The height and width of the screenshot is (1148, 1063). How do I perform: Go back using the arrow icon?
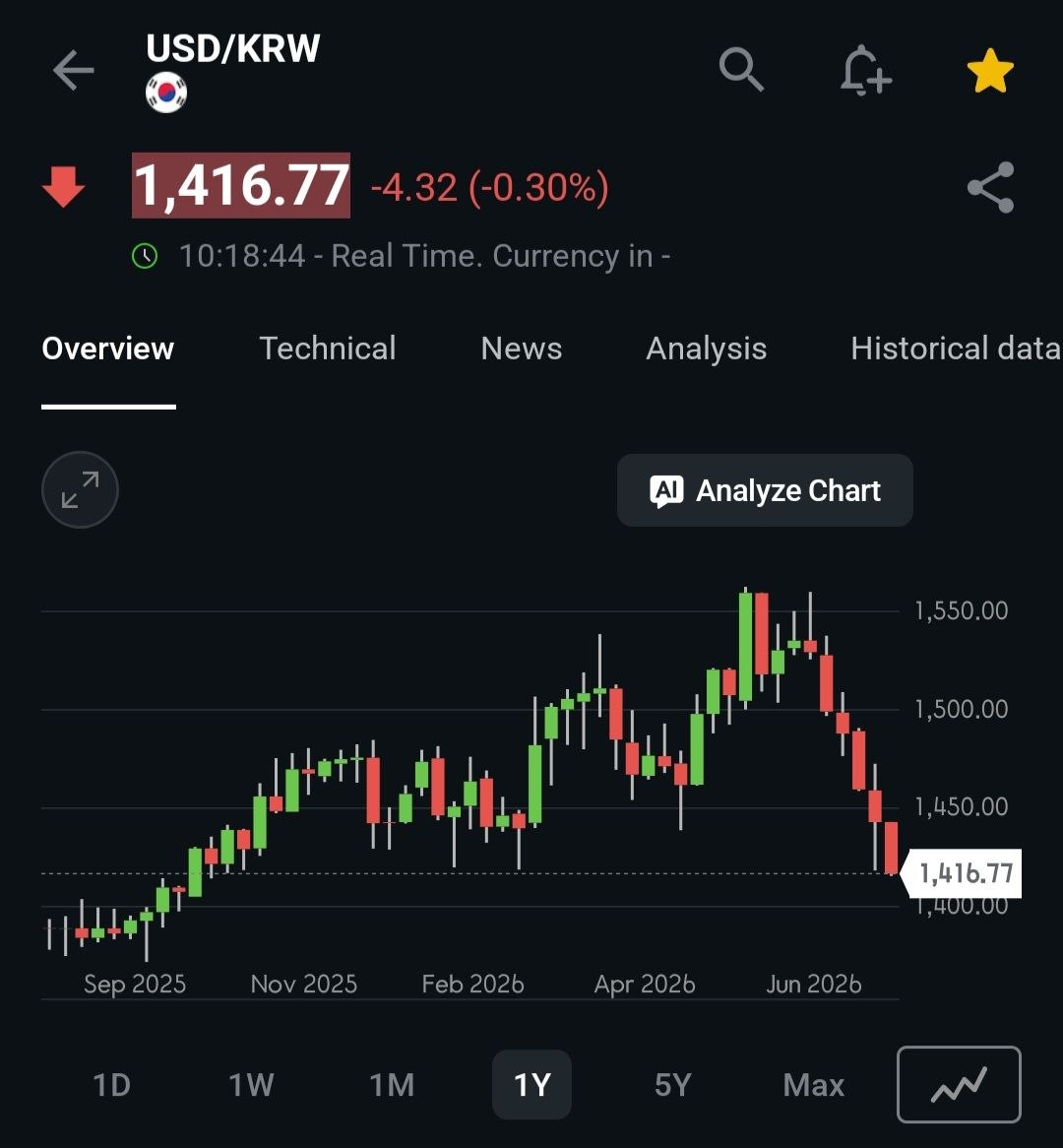[x=73, y=70]
